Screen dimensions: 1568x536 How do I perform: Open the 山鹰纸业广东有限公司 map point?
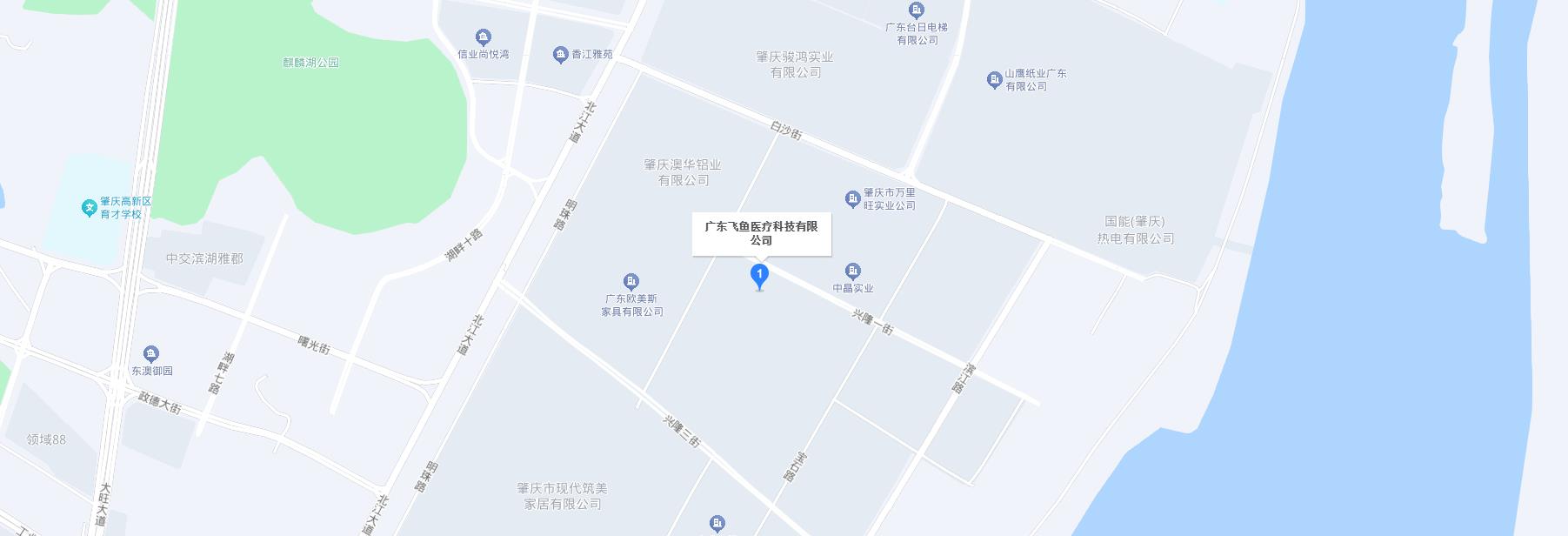click(994, 80)
